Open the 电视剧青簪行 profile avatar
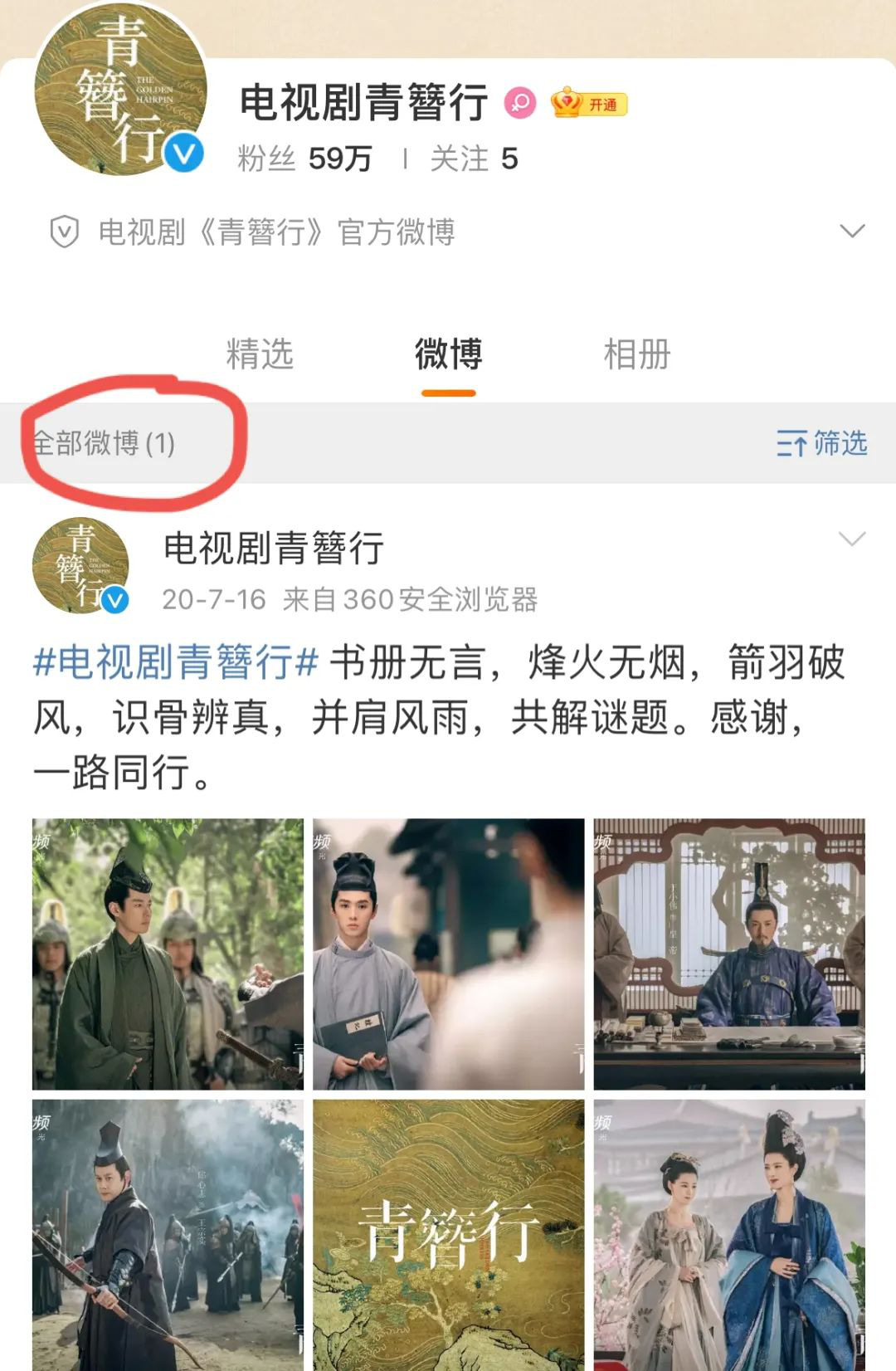896x1371 pixels. [x=120, y=91]
